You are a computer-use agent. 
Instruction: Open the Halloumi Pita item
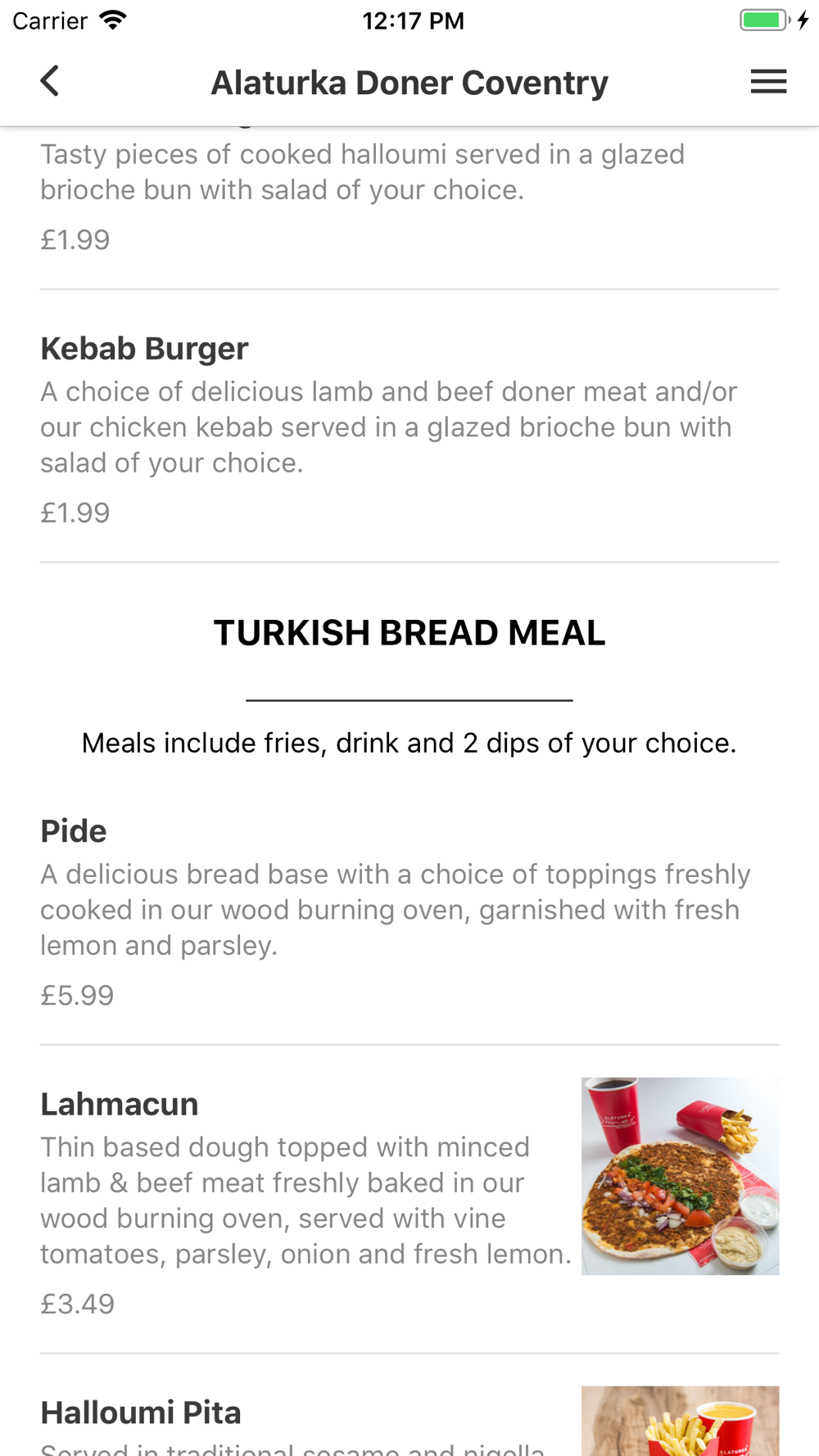409,1421
